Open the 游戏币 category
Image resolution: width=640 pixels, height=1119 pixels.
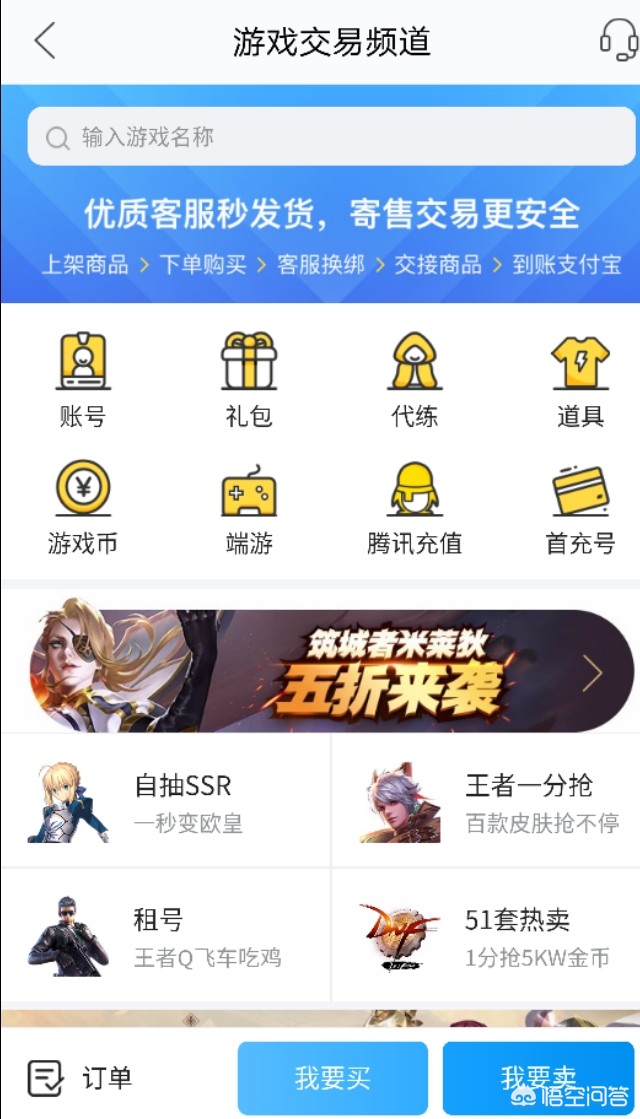click(x=82, y=508)
